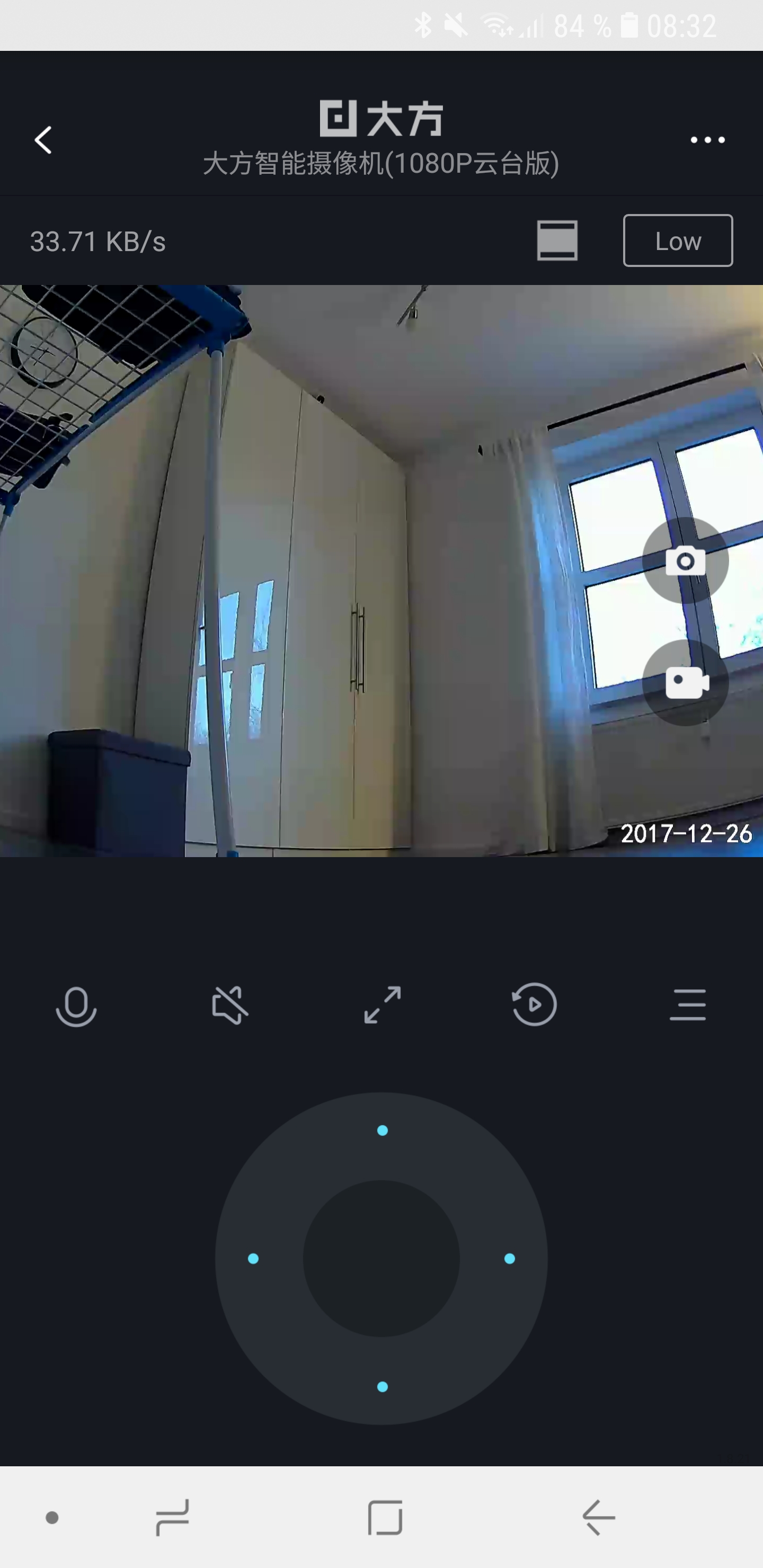Open recorded video playback
Image resolution: width=763 pixels, height=1568 pixels.
534,1005
